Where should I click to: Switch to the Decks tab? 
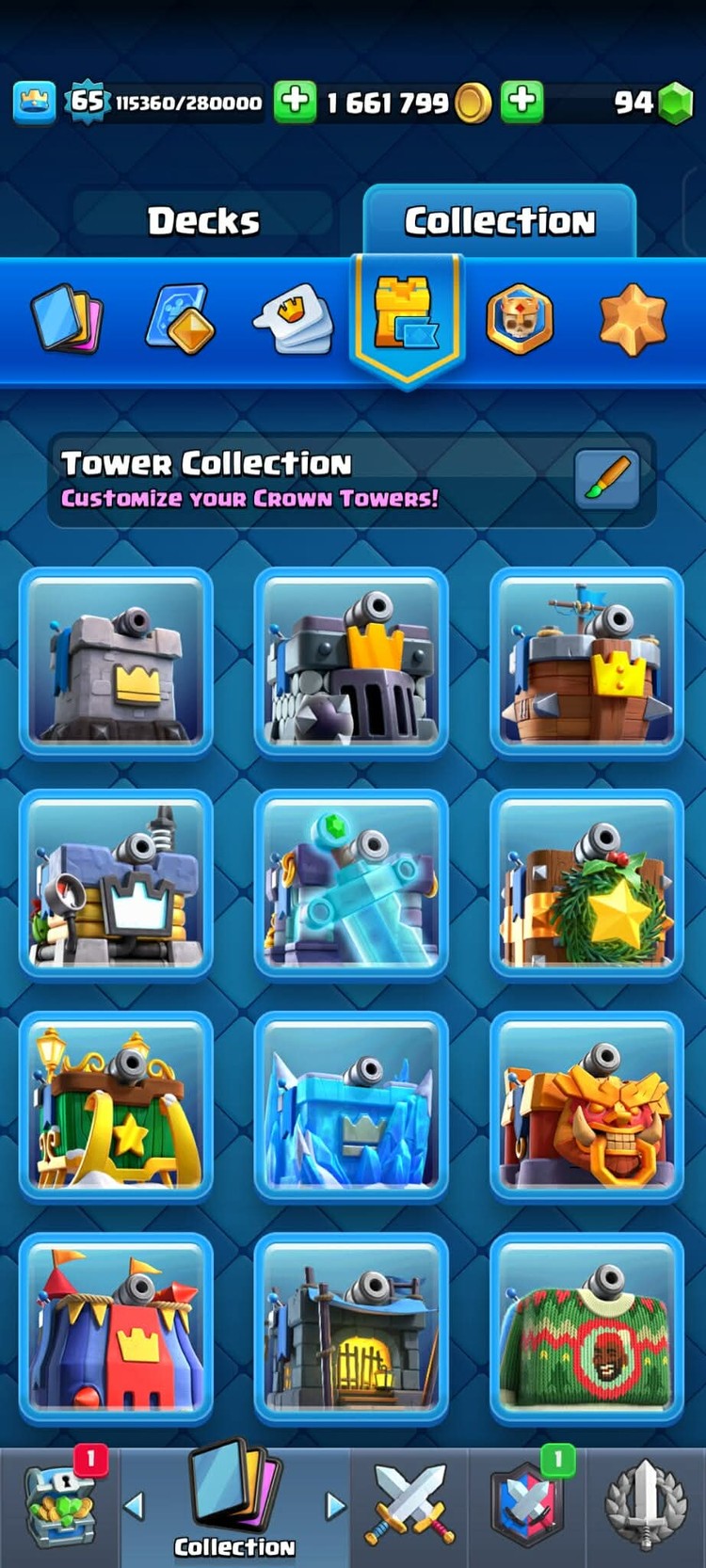pyautogui.click(x=203, y=220)
